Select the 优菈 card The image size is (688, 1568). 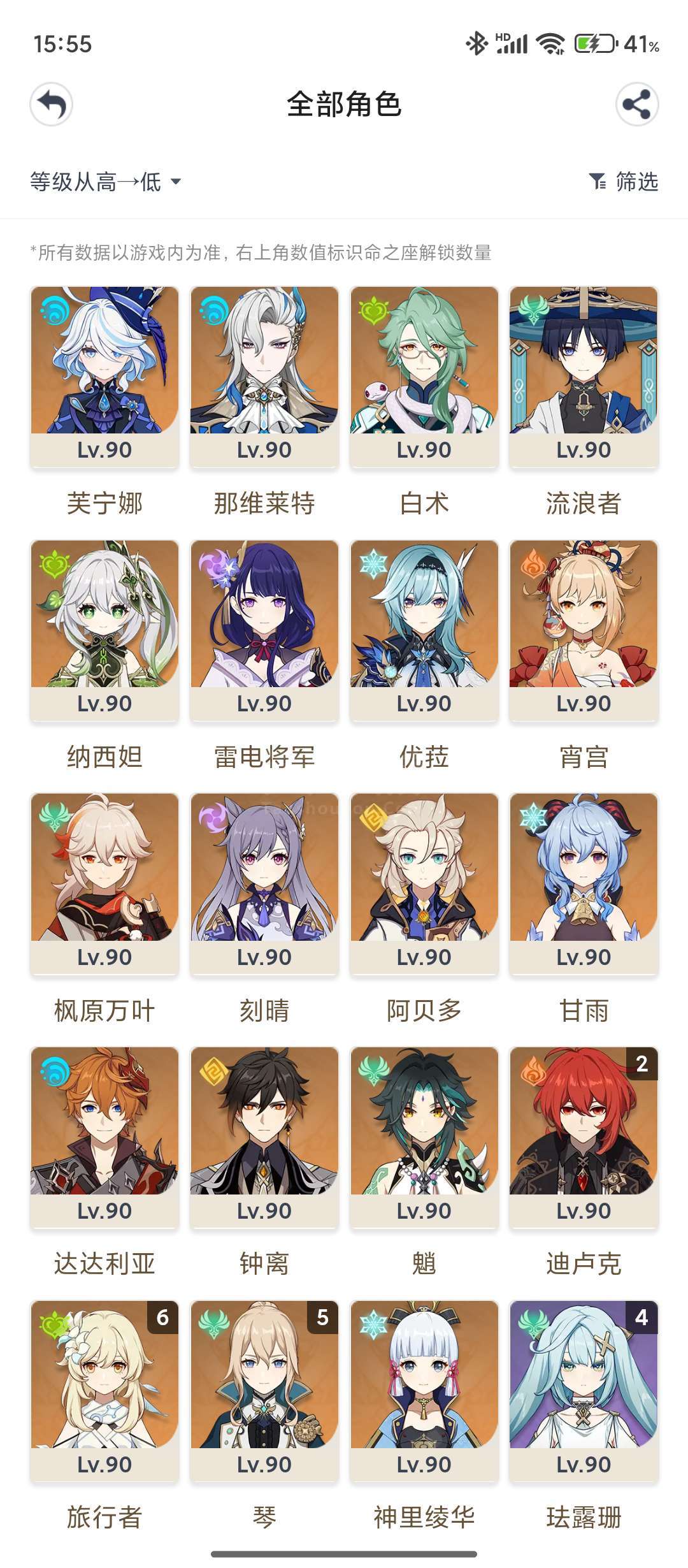pyautogui.click(x=424, y=630)
